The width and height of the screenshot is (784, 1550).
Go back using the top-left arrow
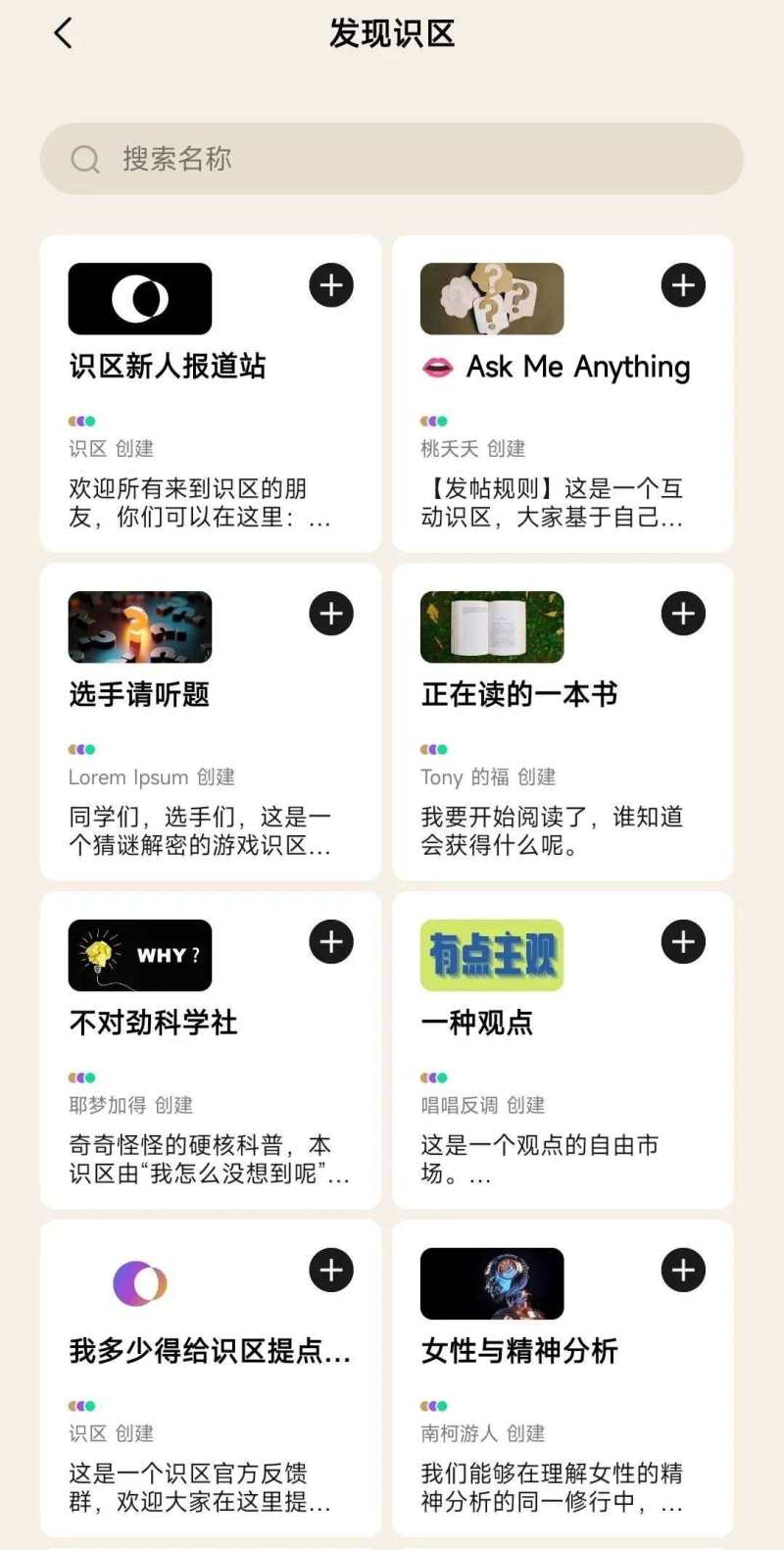[64, 34]
